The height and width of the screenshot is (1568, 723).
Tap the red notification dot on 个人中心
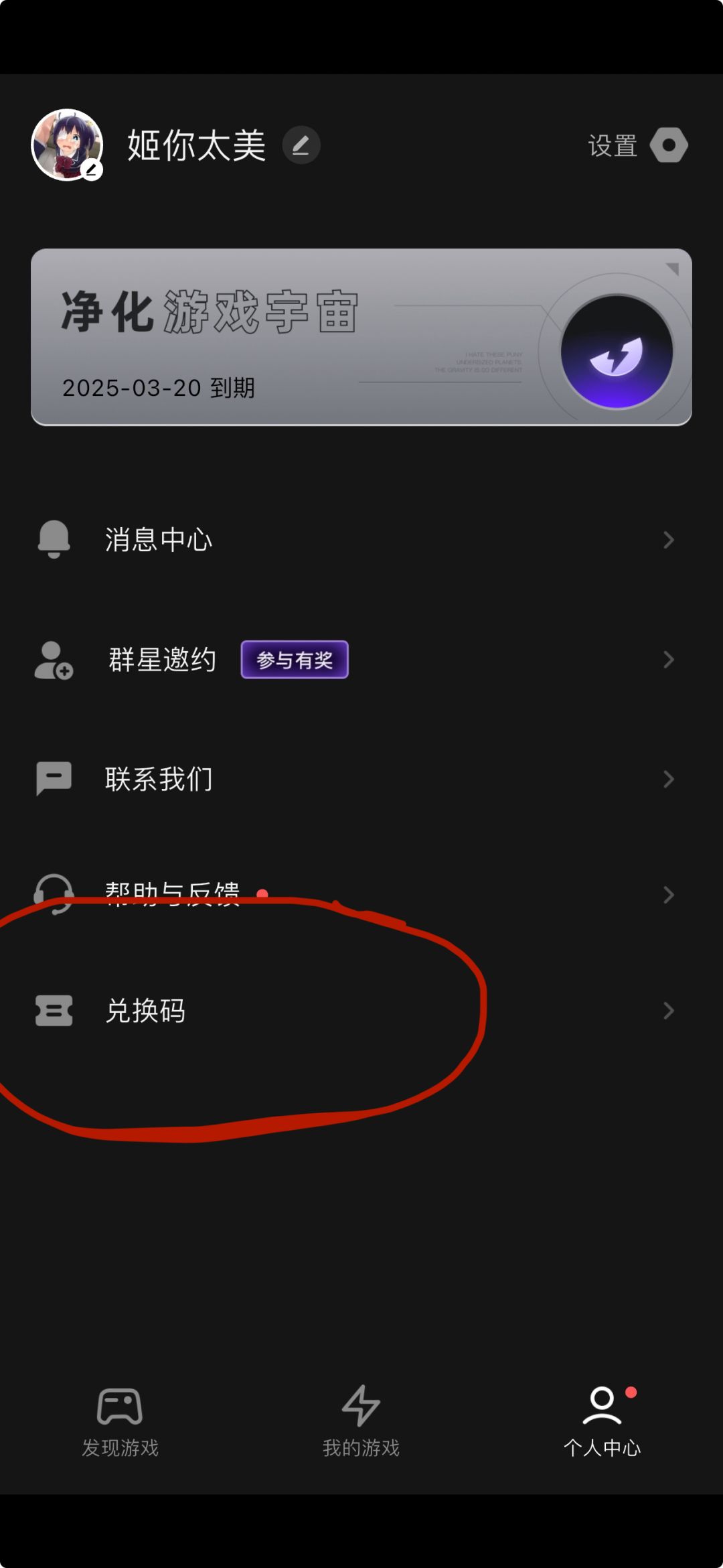point(630,1392)
